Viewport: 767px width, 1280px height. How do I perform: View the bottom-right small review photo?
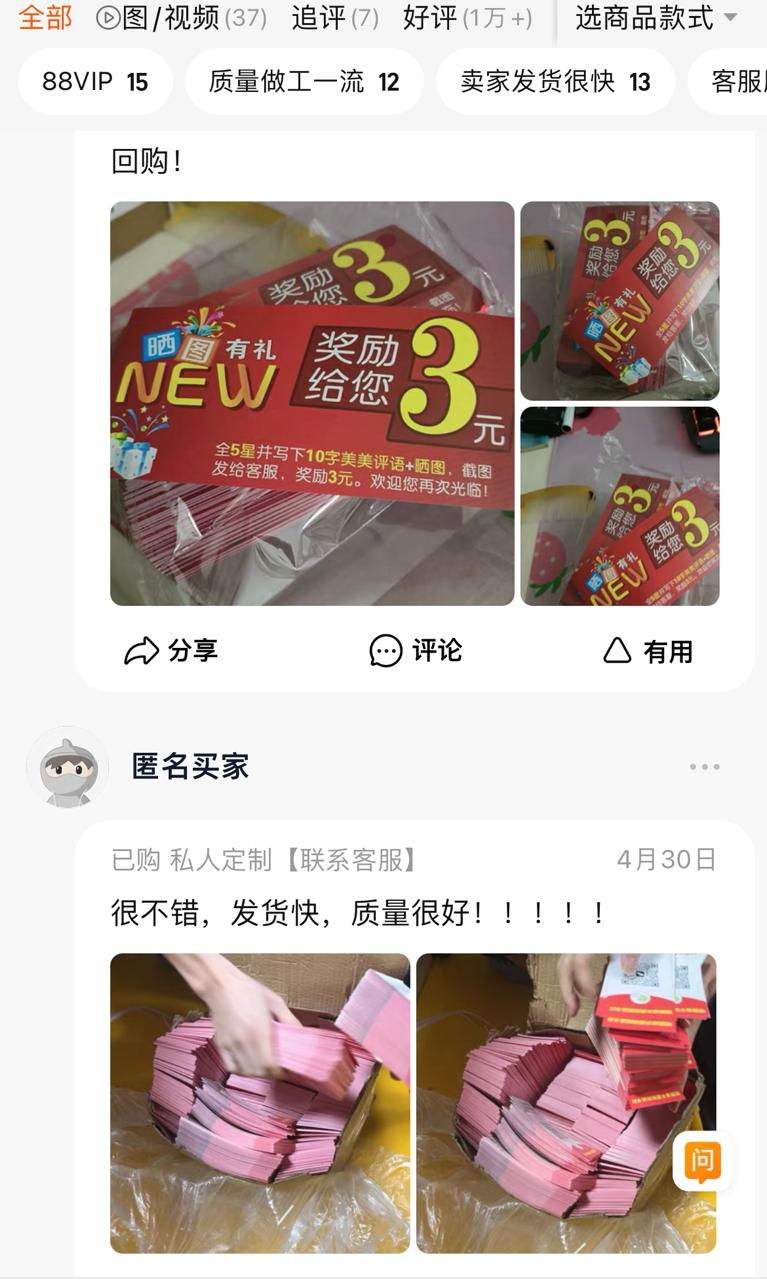click(x=619, y=506)
